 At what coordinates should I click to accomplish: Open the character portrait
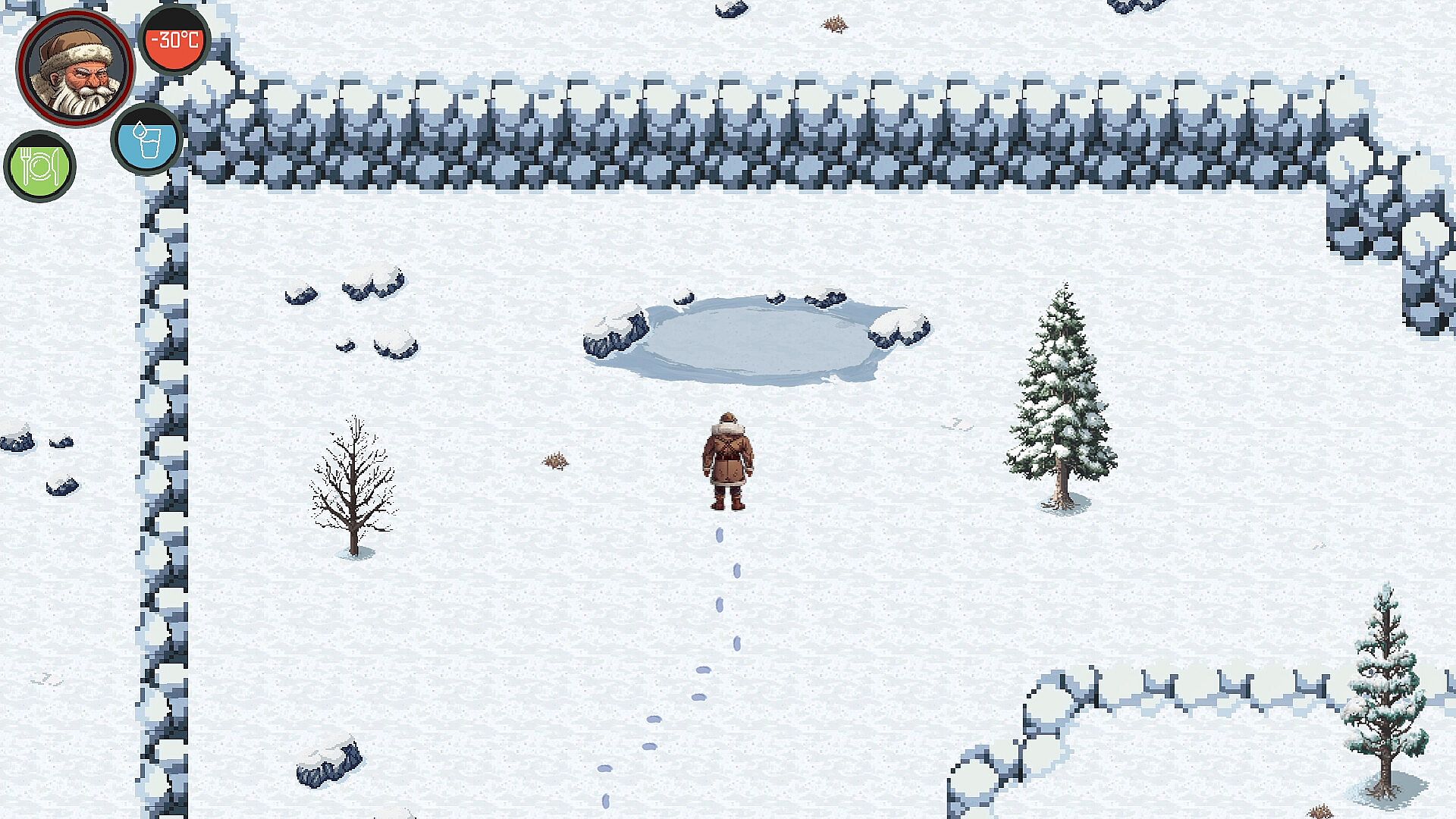(75, 67)
